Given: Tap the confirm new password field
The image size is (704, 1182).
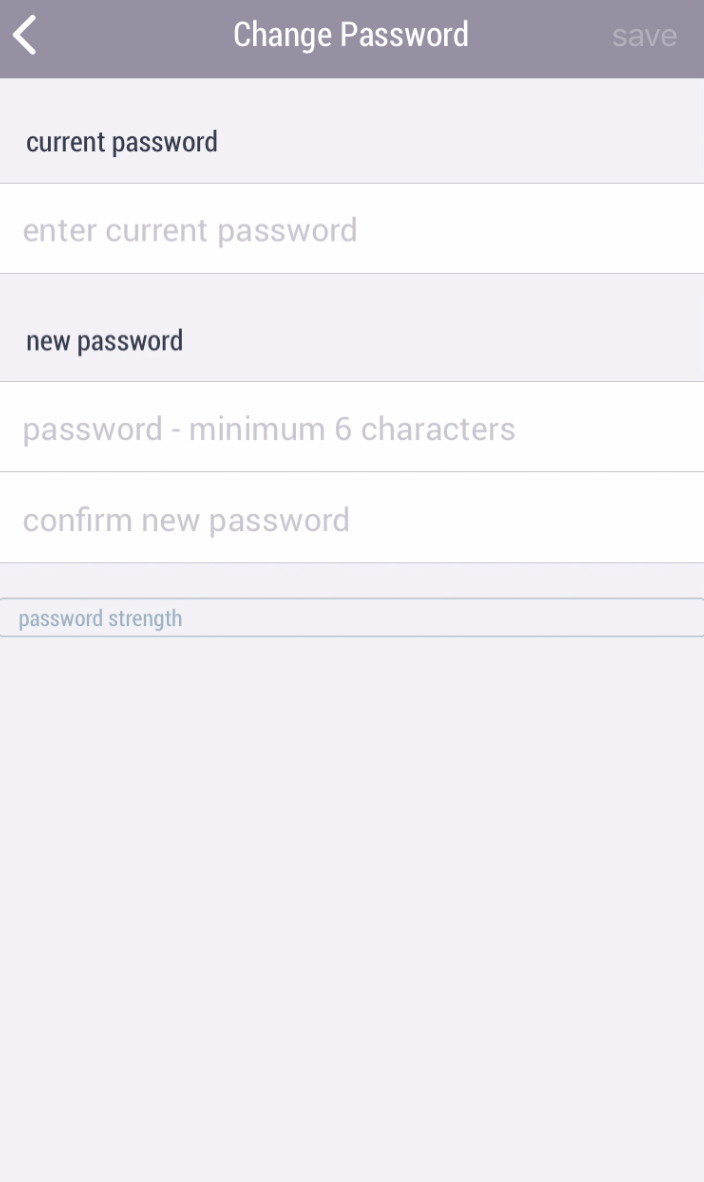Looking at the screenshot, I should click(x=352, y=519).
